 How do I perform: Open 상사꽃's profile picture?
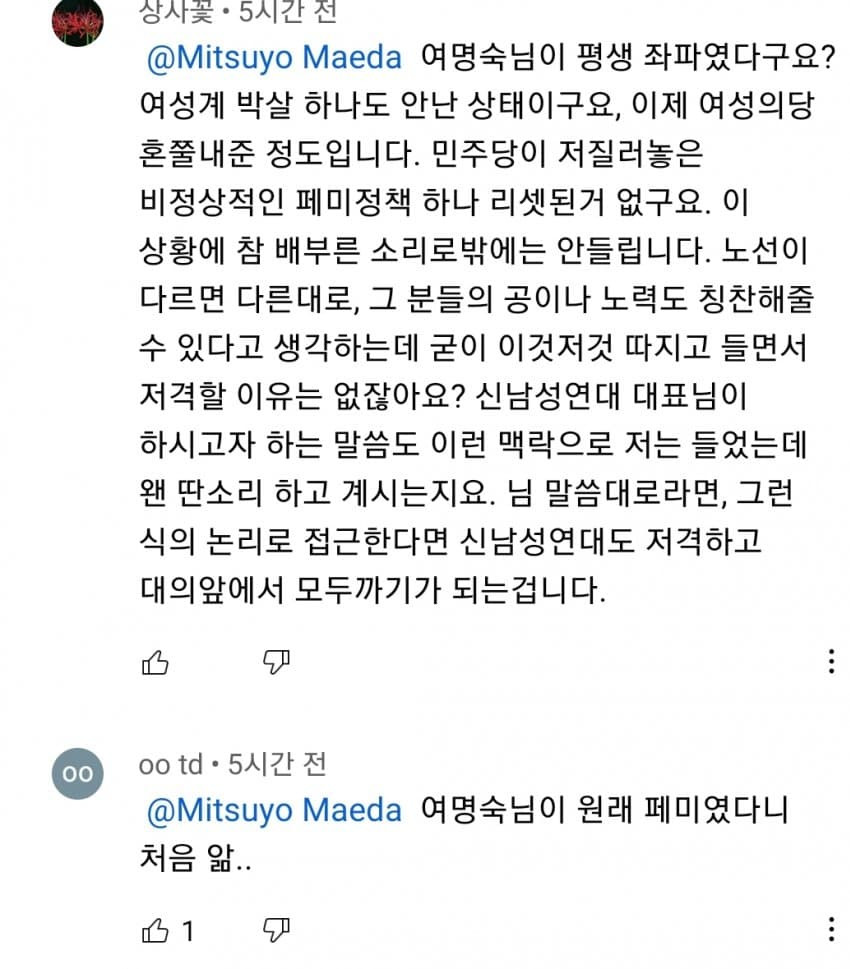click(x=77, y=22)
